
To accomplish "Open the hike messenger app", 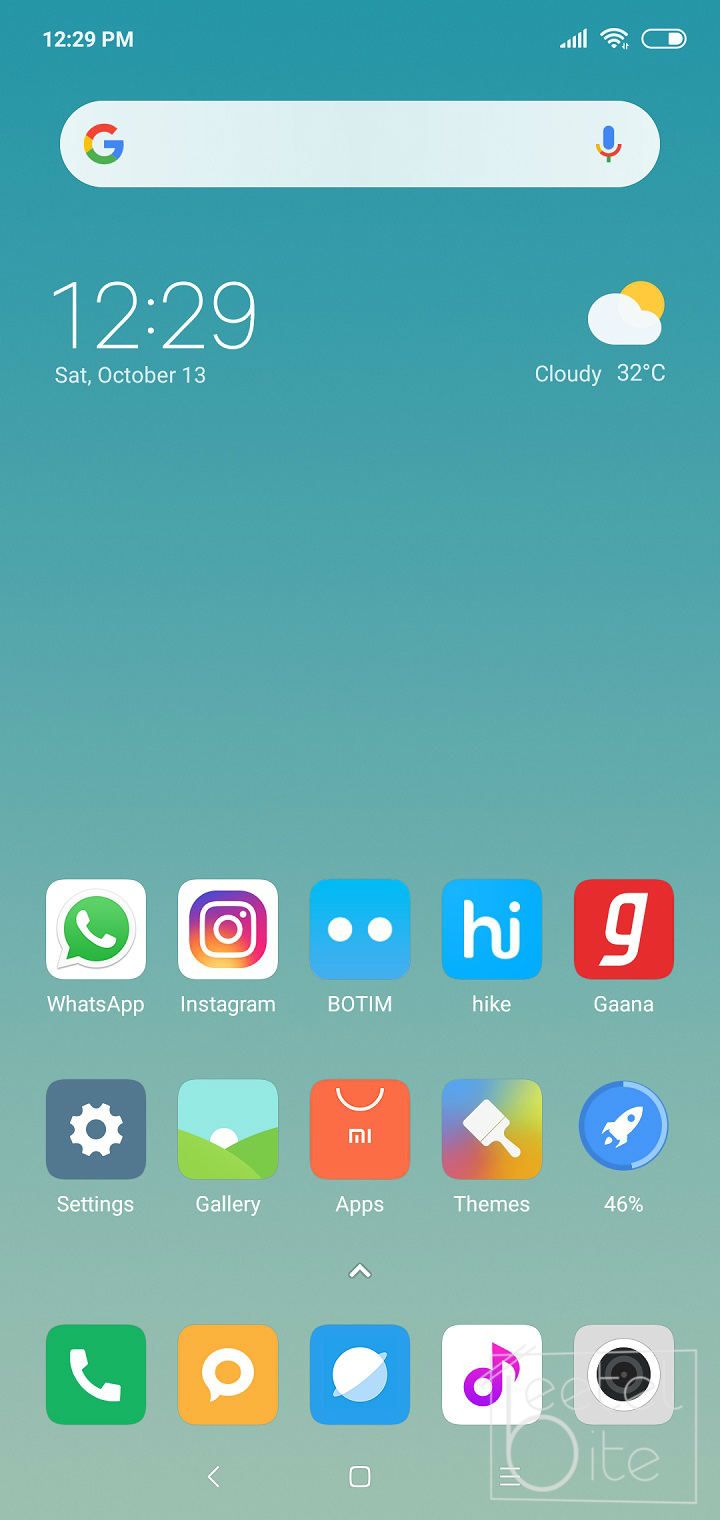I will coord(492,929).
